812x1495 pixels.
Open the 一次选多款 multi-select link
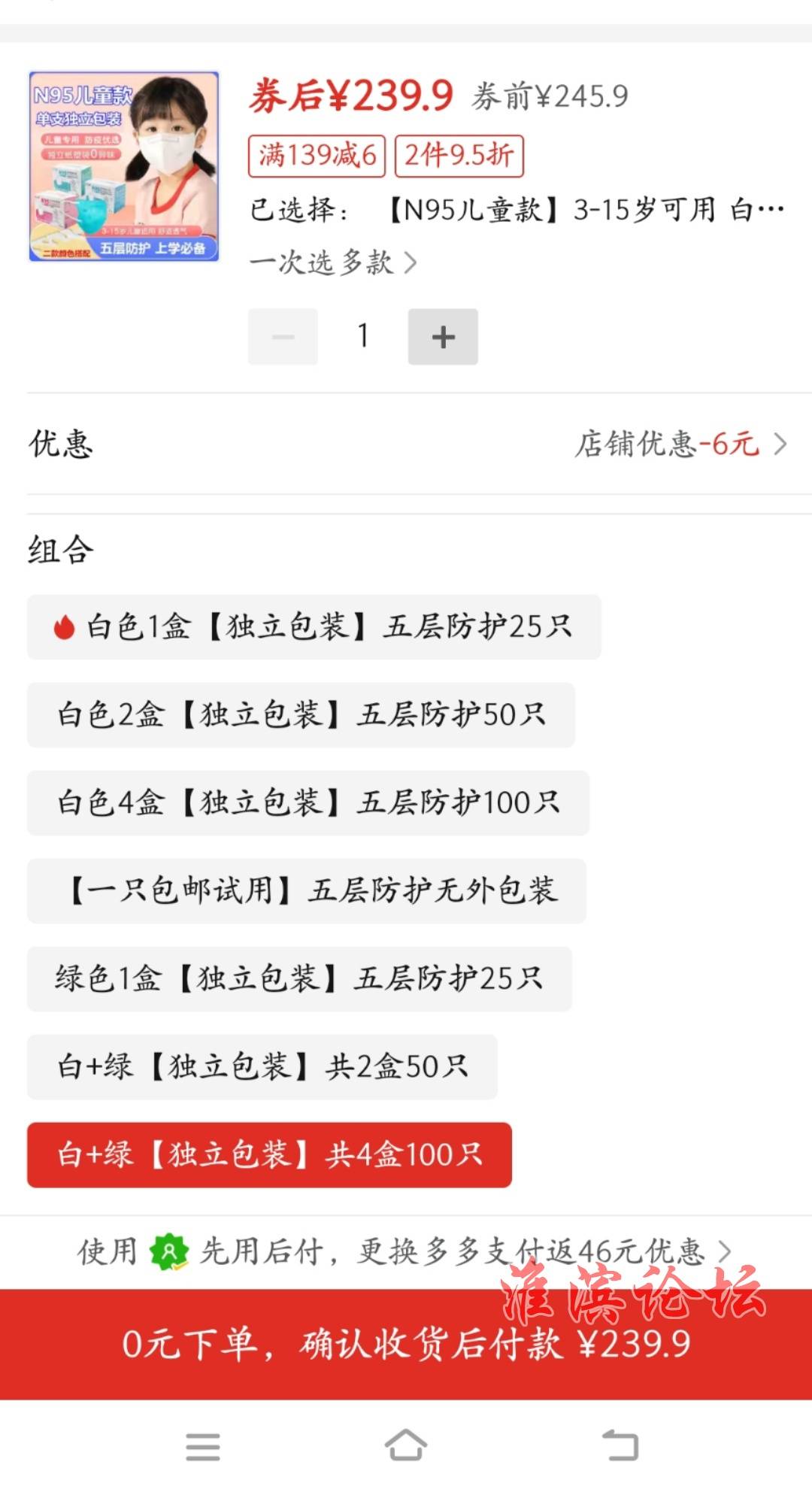tap(333, 262)
